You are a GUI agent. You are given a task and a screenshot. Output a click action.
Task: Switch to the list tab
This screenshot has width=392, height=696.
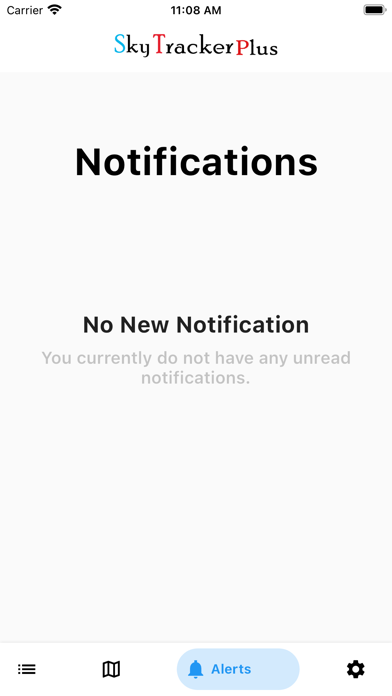click(x=27, y=669)
